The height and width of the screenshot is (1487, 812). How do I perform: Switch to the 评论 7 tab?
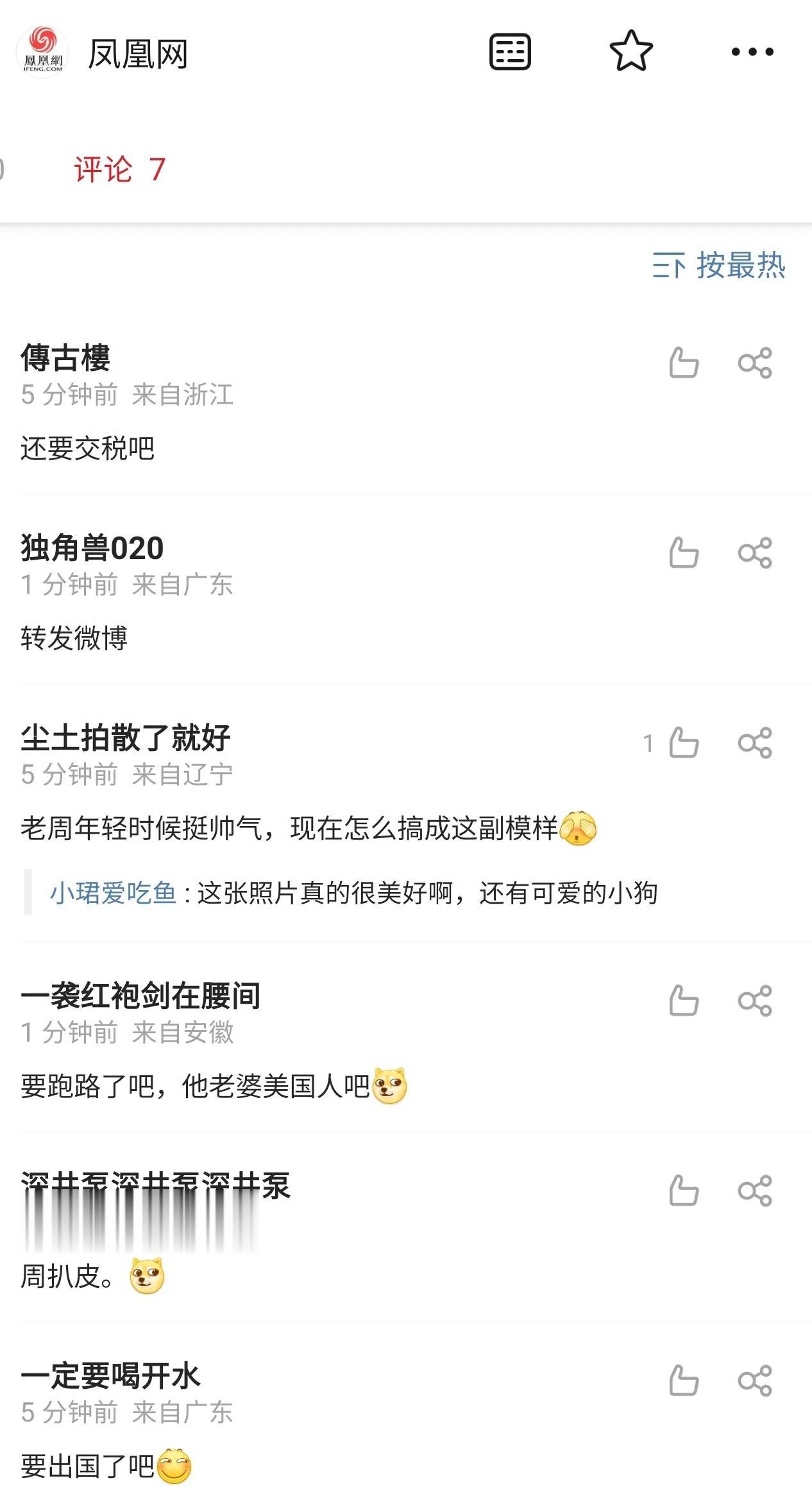pos(120,169)
